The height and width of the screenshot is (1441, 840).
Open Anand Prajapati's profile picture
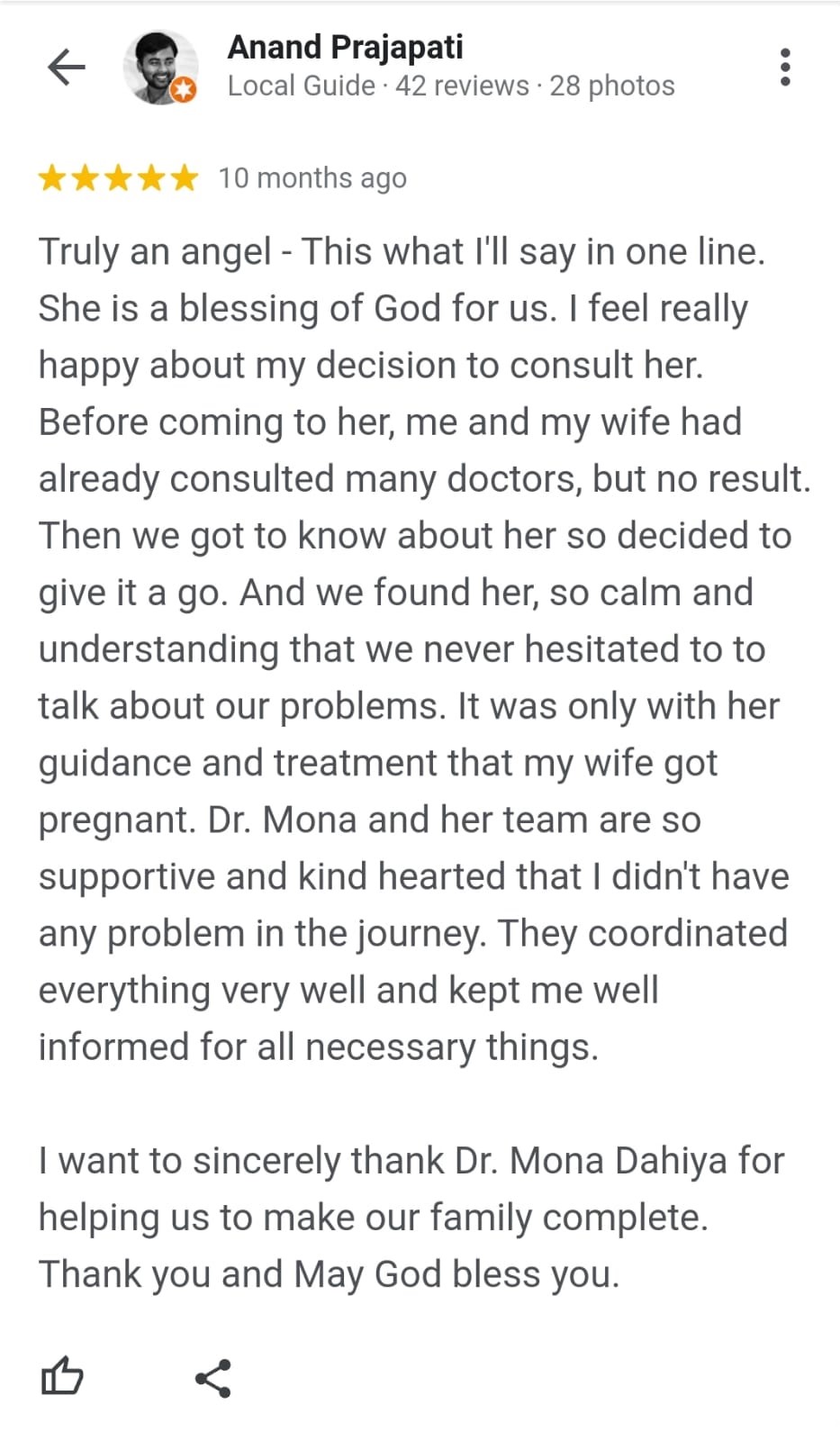pos(161,68)
